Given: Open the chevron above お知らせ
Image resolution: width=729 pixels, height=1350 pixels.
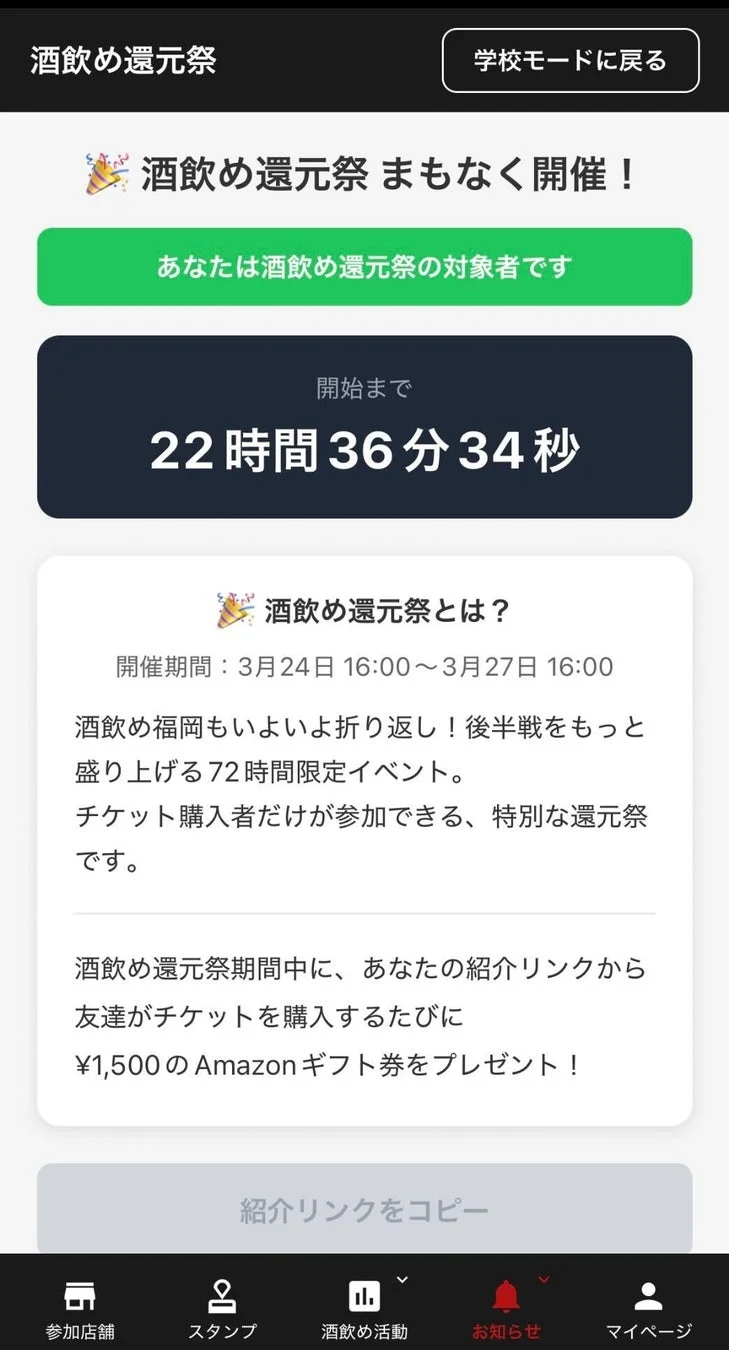Looking at the screenshot, I should (x=543, y=1277).
